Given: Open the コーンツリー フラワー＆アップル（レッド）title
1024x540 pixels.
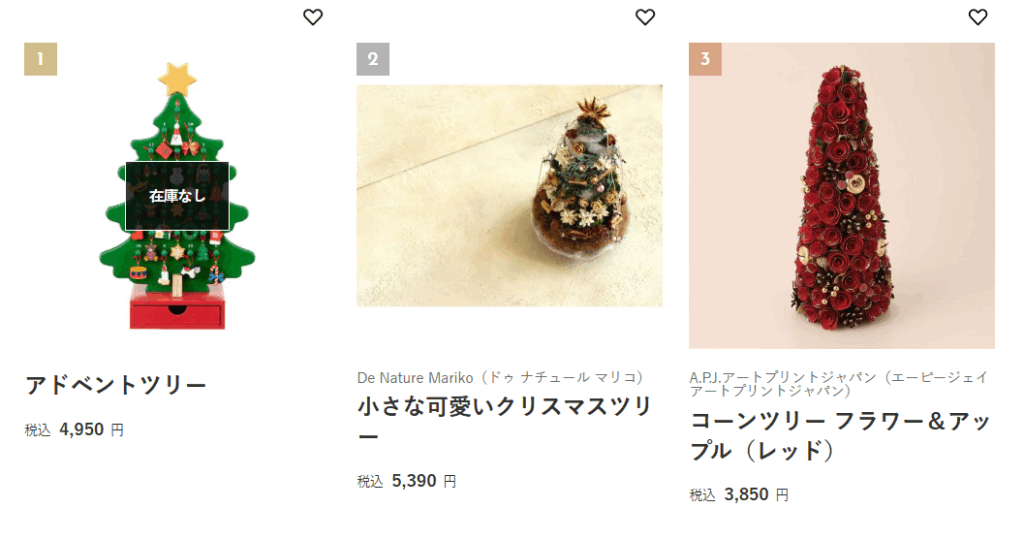Looking at the screenshot, I should tap(840, 435).
